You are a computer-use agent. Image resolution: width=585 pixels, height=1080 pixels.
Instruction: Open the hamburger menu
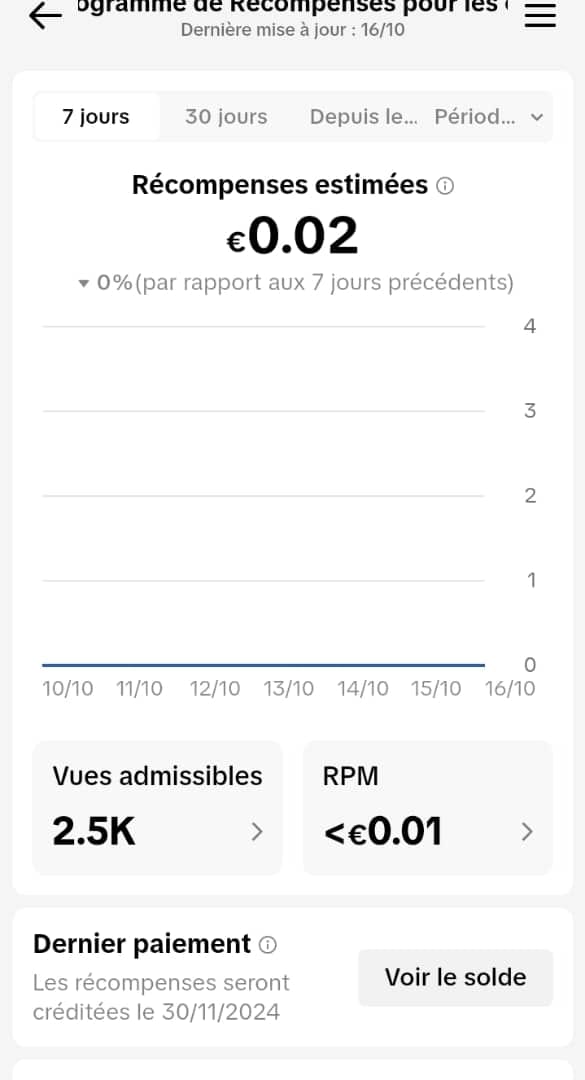540,15
